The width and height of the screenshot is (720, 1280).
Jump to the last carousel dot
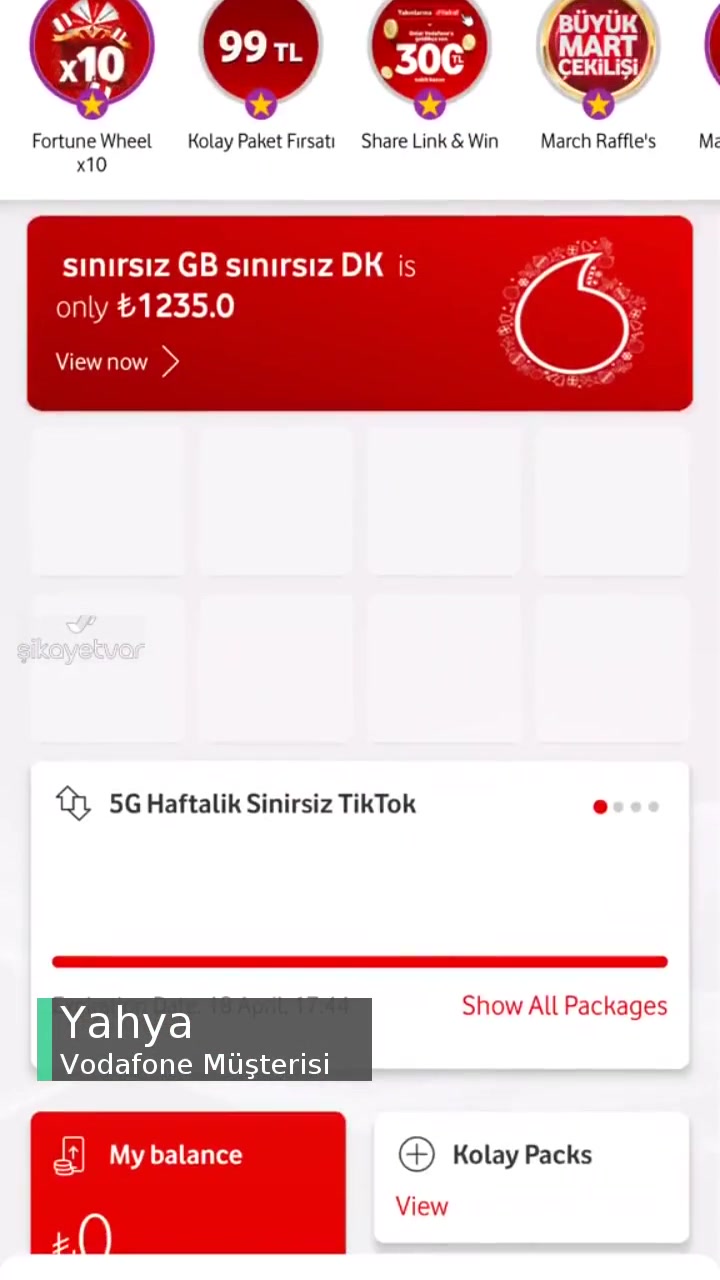click(x=654, y=807)
